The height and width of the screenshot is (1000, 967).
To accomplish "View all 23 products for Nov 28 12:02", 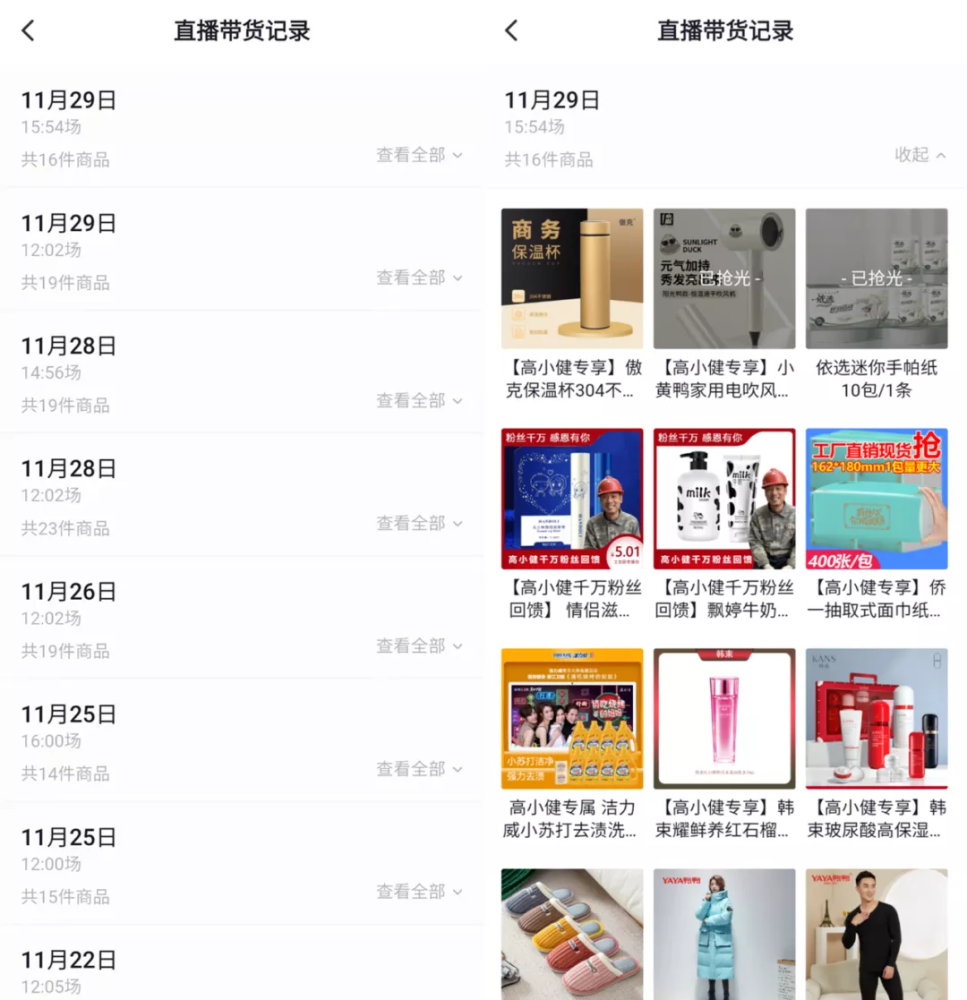I will pyautogui.click(x=419, y=523).
